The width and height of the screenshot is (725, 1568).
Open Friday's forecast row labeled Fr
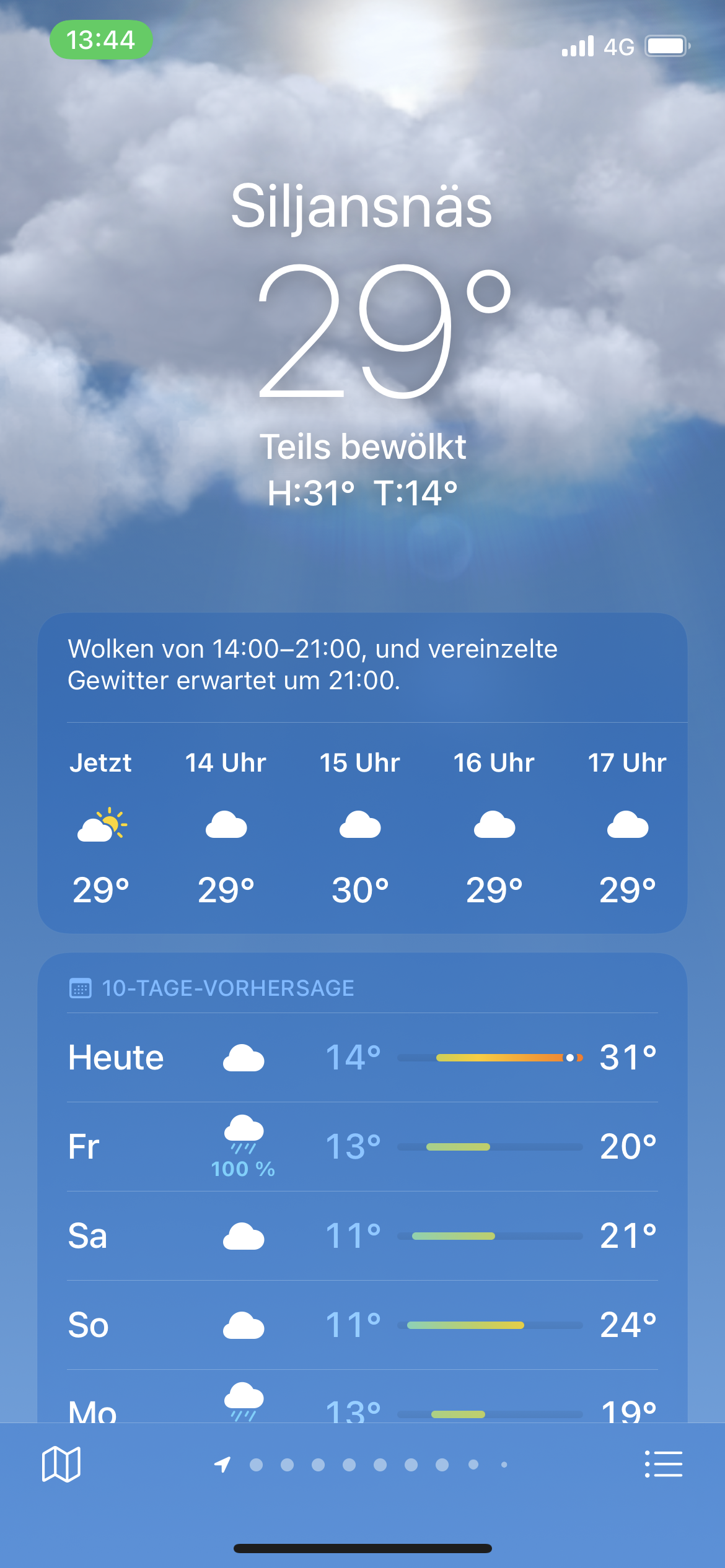click(362, 1147)
